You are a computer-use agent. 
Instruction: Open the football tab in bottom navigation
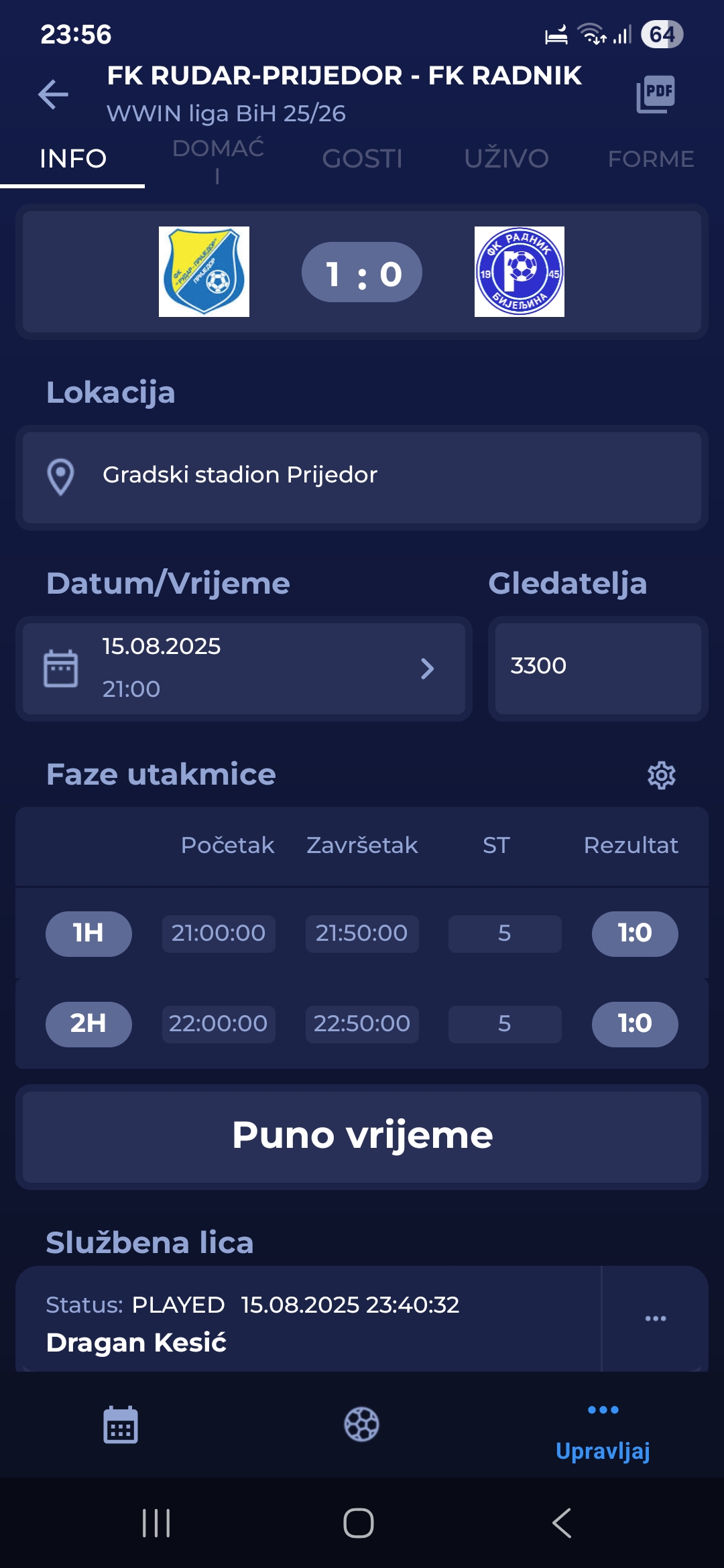(362, 1425)
